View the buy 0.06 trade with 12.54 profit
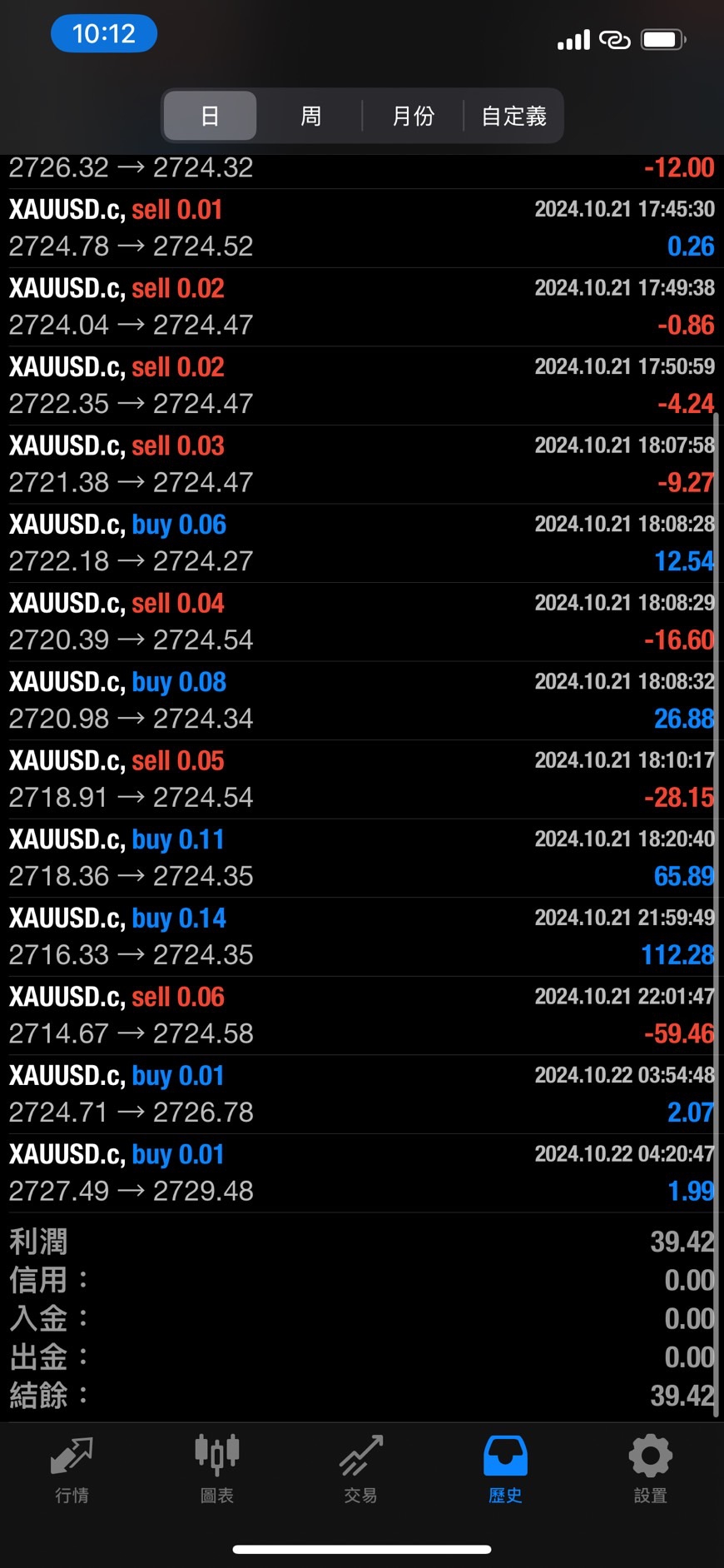The height and width of the screenshot is (1568, 724). [x=361, y=543]
